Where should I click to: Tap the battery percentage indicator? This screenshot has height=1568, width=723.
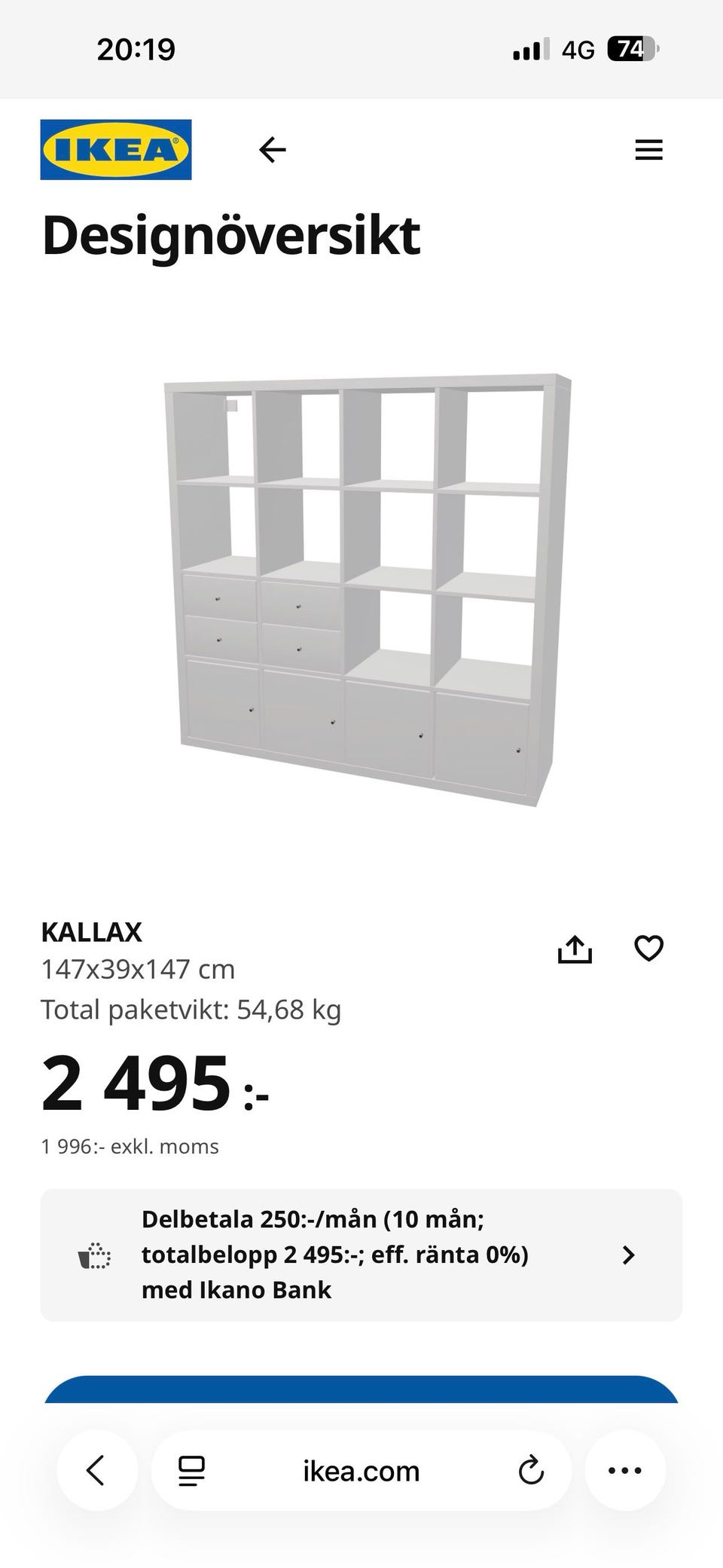pos(631,50)
